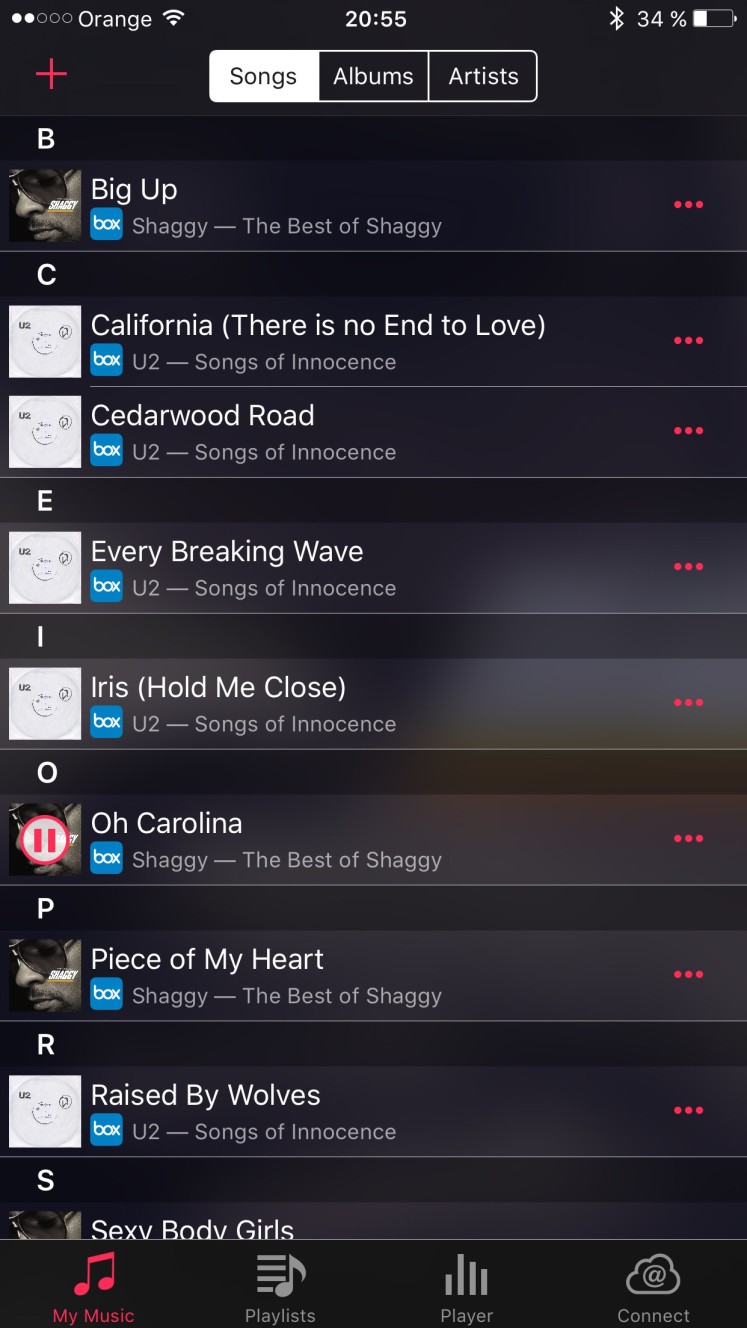747x1328 pixels.
Task: Open more options for Cedarwood Road
Action: click(688, 431)
